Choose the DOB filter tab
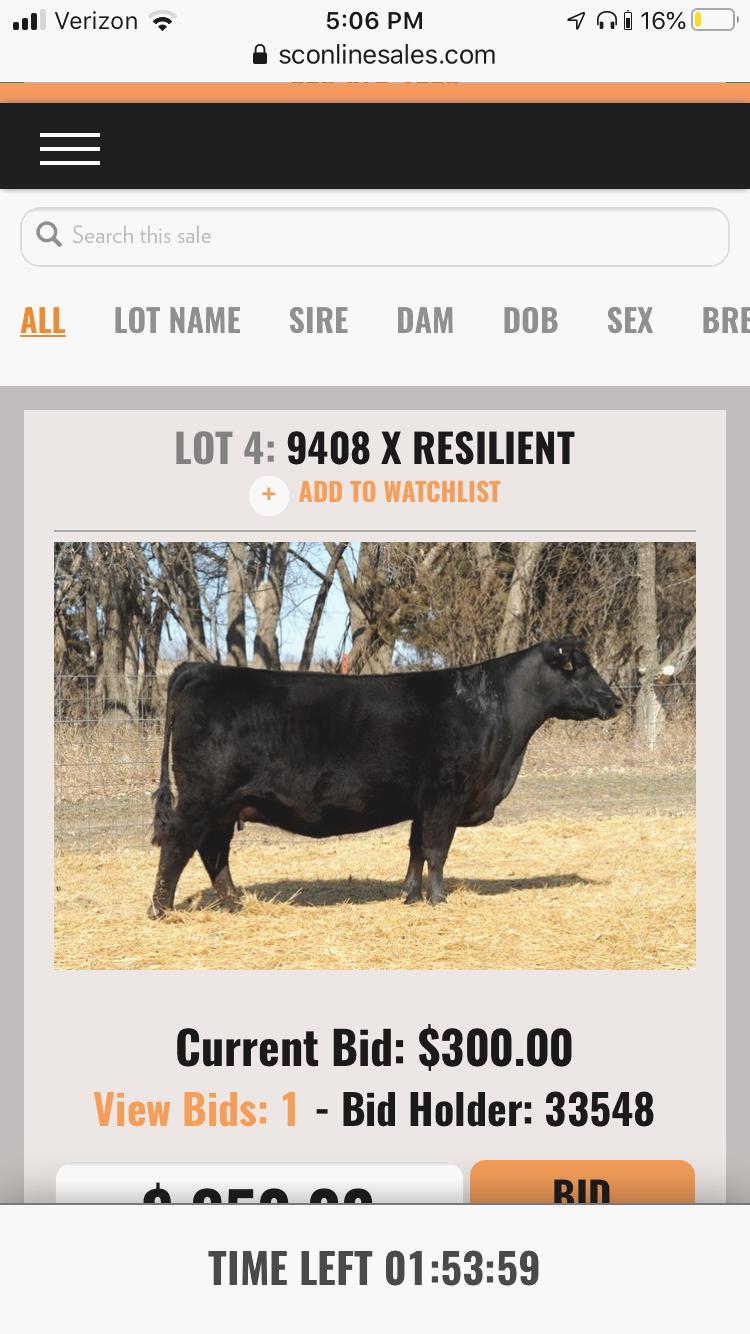The image size is (750, 1334). pos(530,321)
